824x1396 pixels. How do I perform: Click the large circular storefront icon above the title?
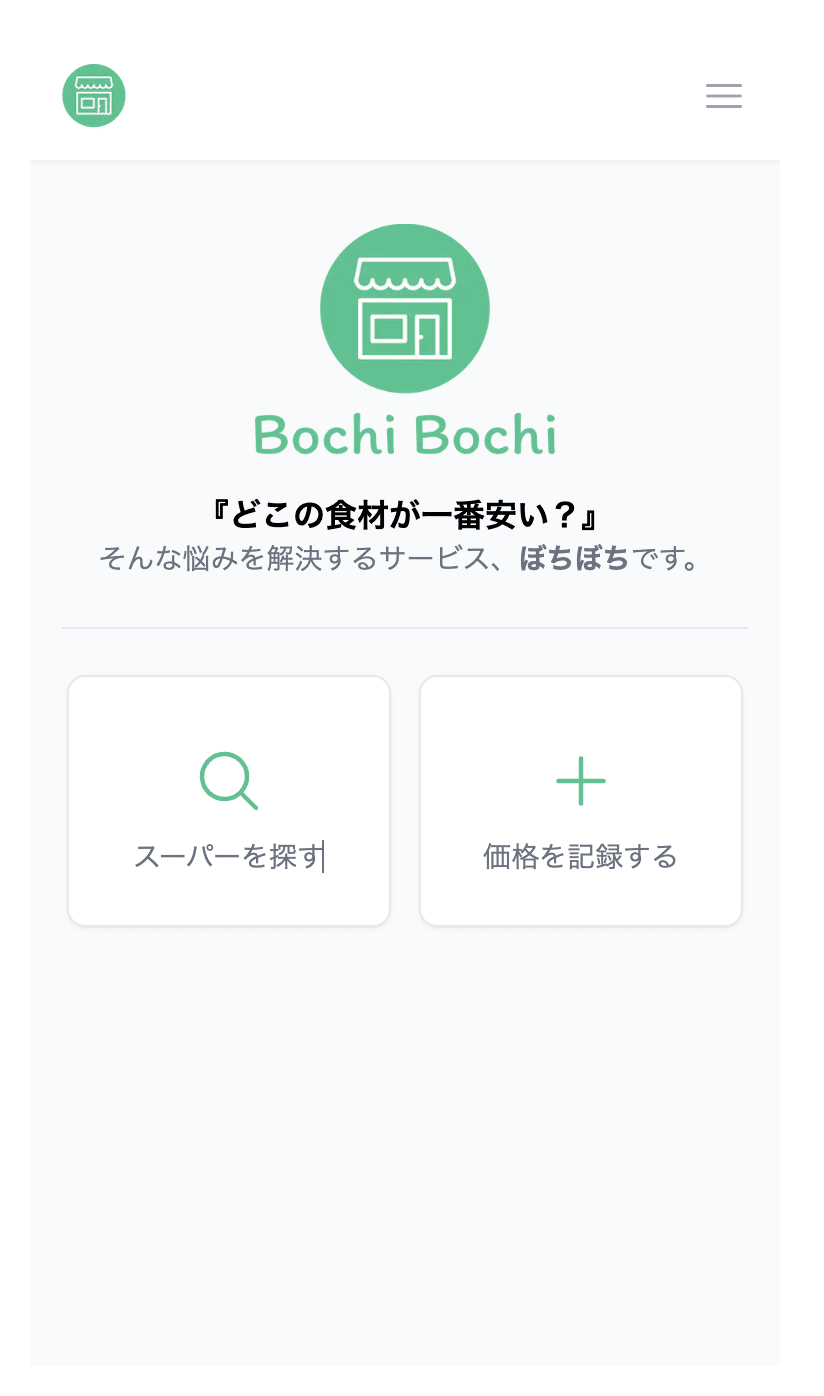(x=404, y=308)
